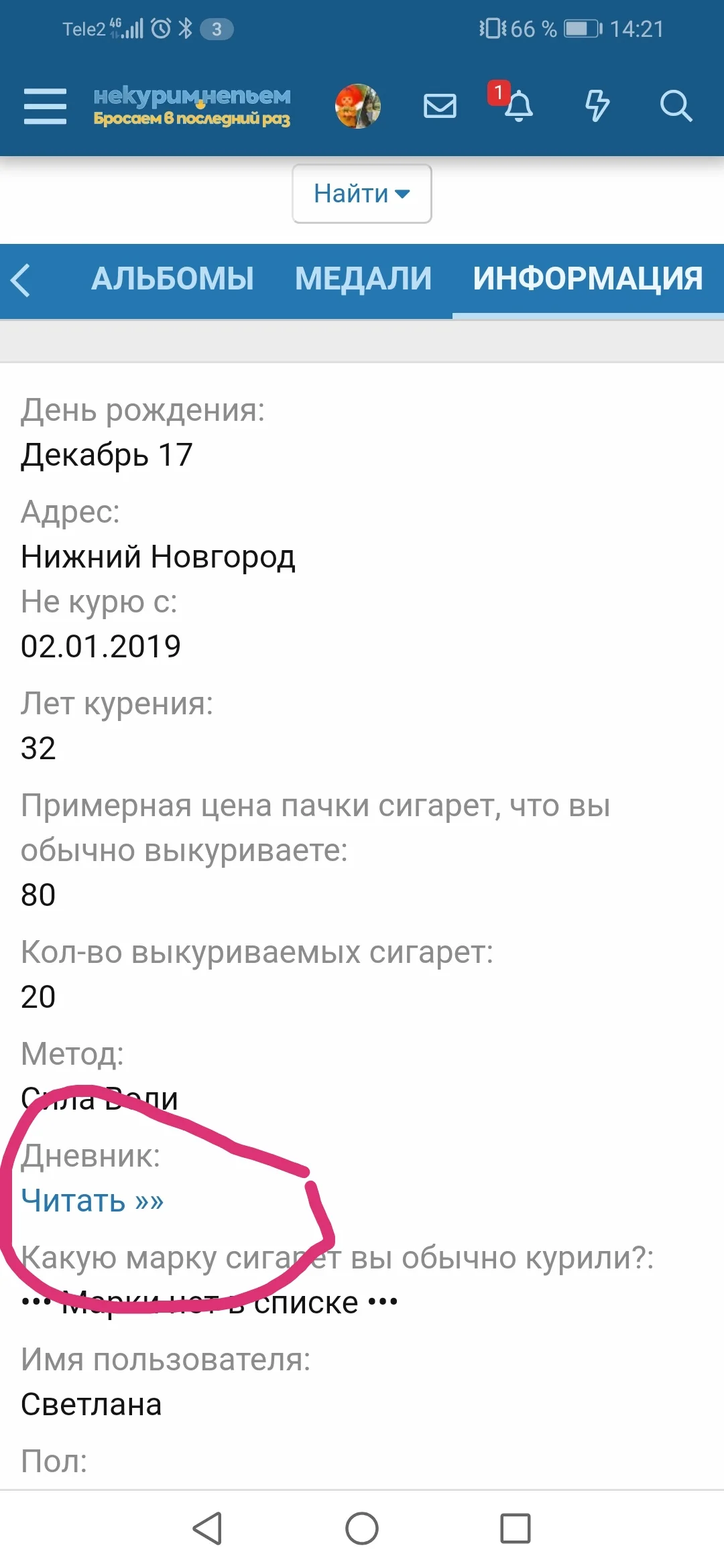Tap the alarm clock status icon
Screen dimensions: 724x1568
pyautogui.click(x=160, y=29)
